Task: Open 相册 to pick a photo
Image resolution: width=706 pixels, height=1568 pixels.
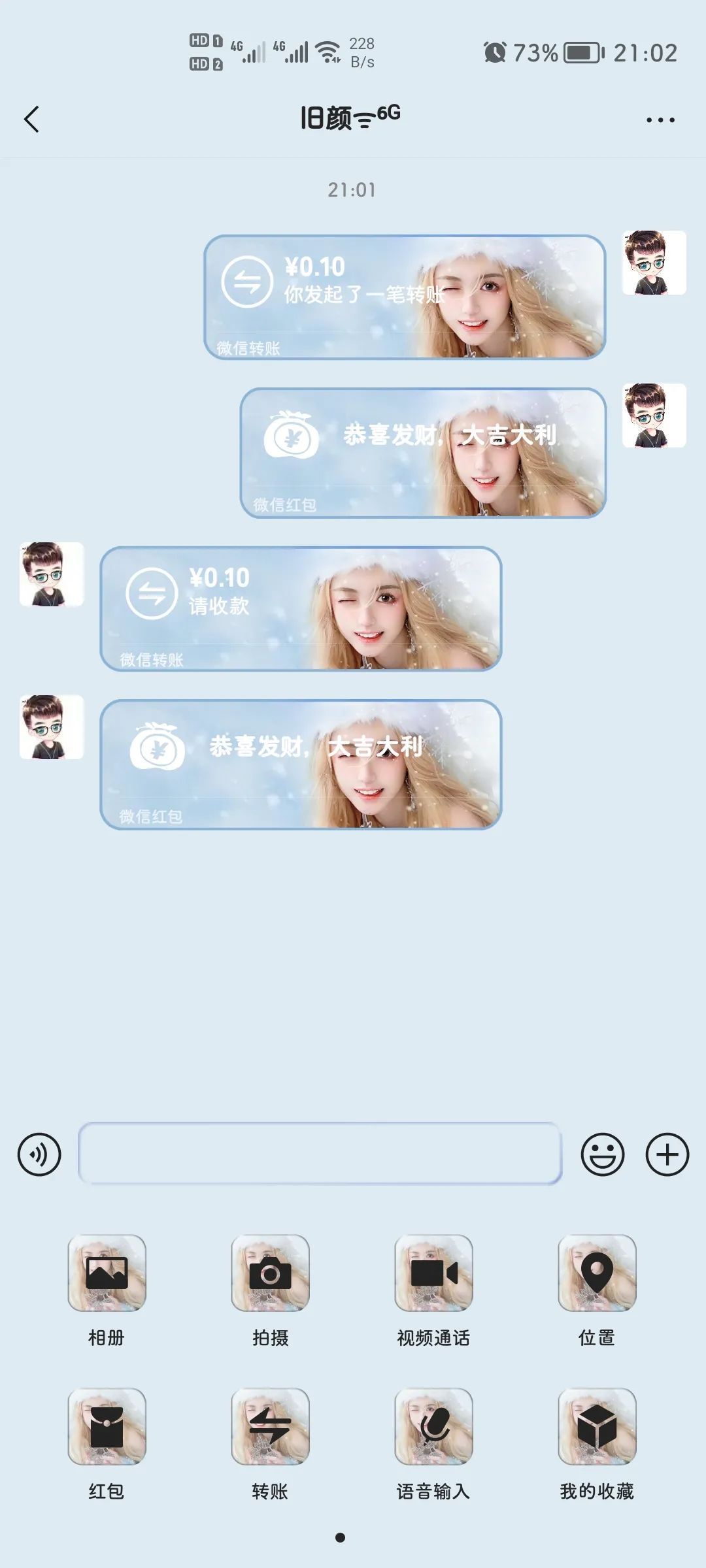Action: (x=107, y=1273)
